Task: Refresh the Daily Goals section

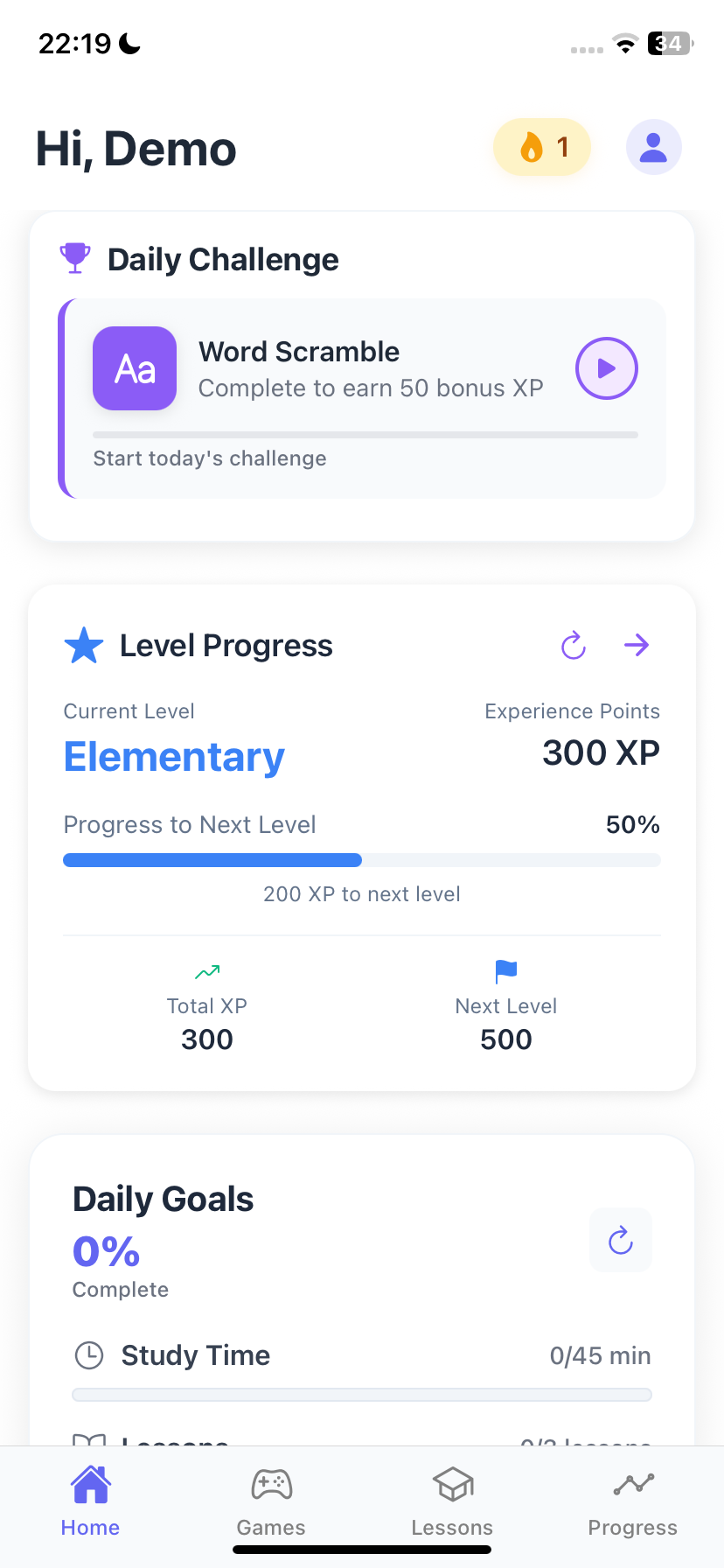Action: [x=620, y=1240]
